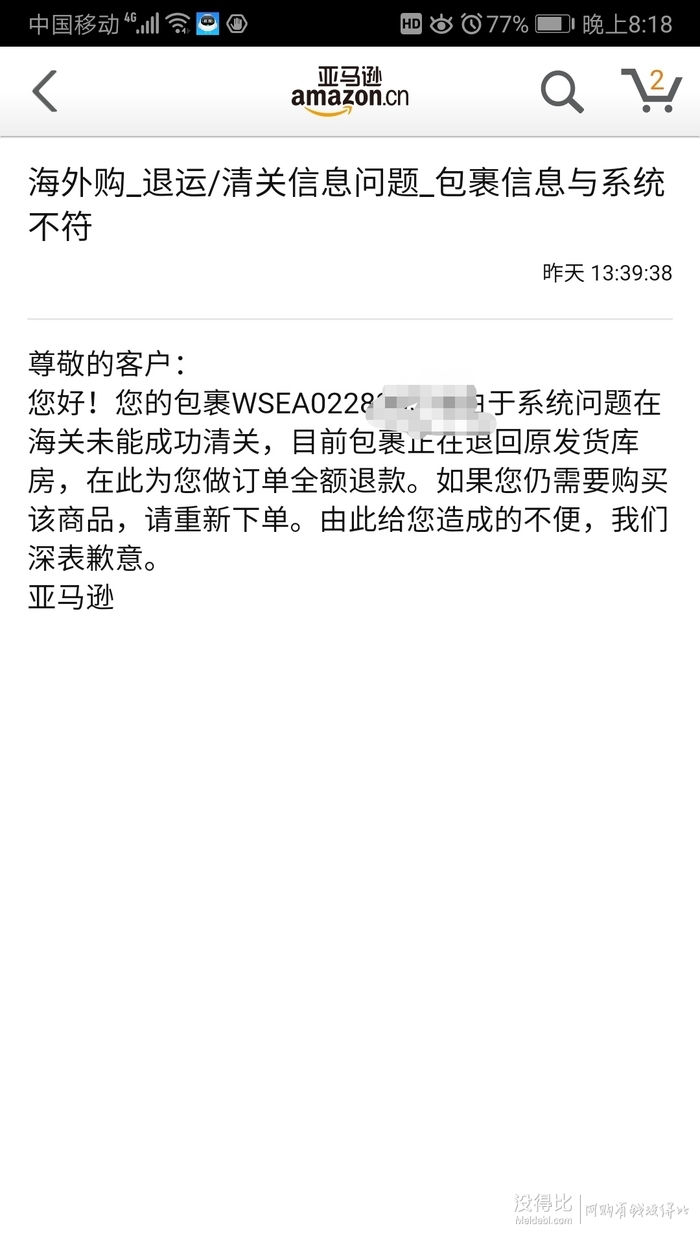The width and height of the screenshot is (700, 1244).
Task: Open the search magnifier icon
Action: [x=562, y=92]
